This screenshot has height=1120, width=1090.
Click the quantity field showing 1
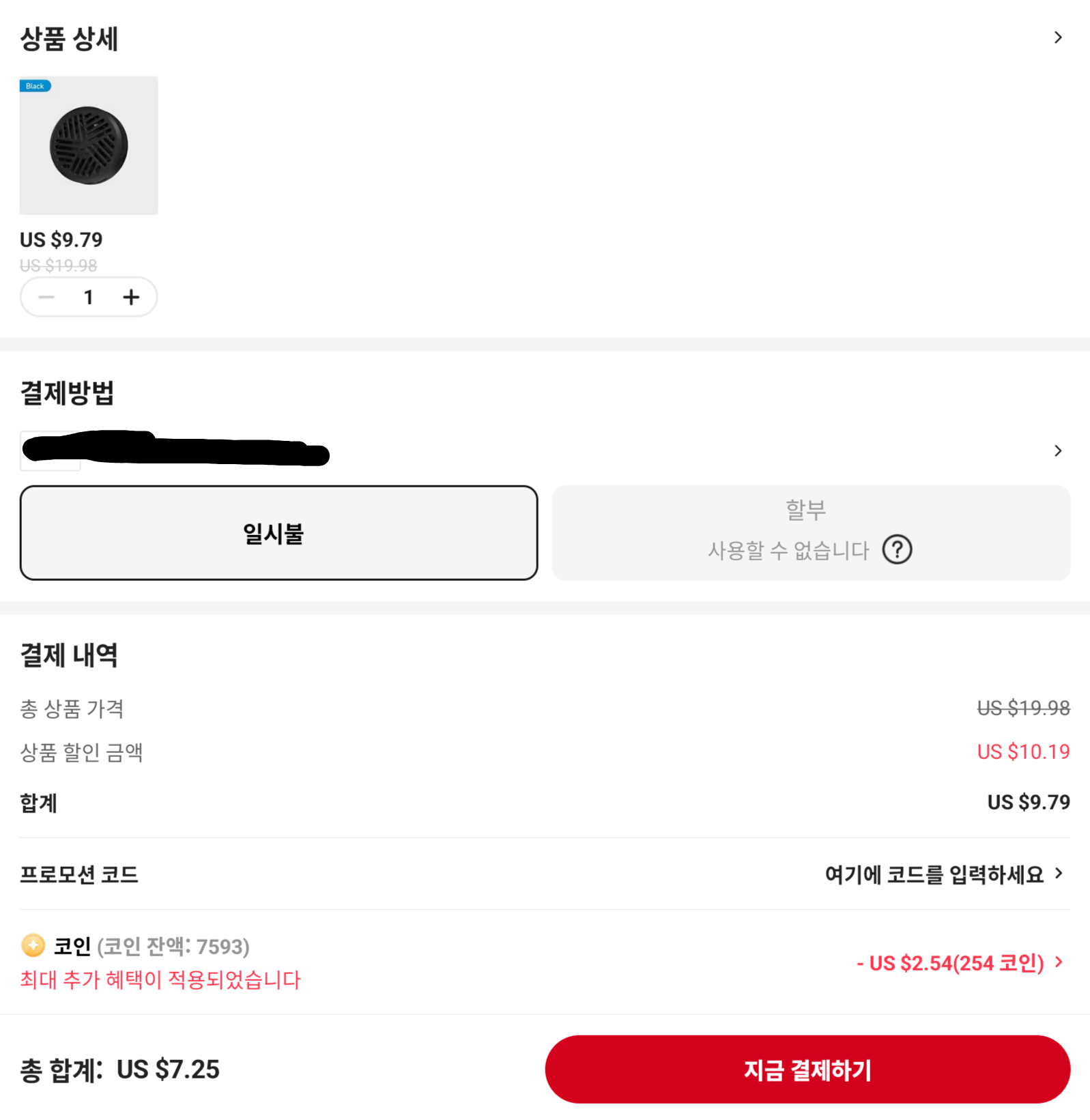(88, 296)
